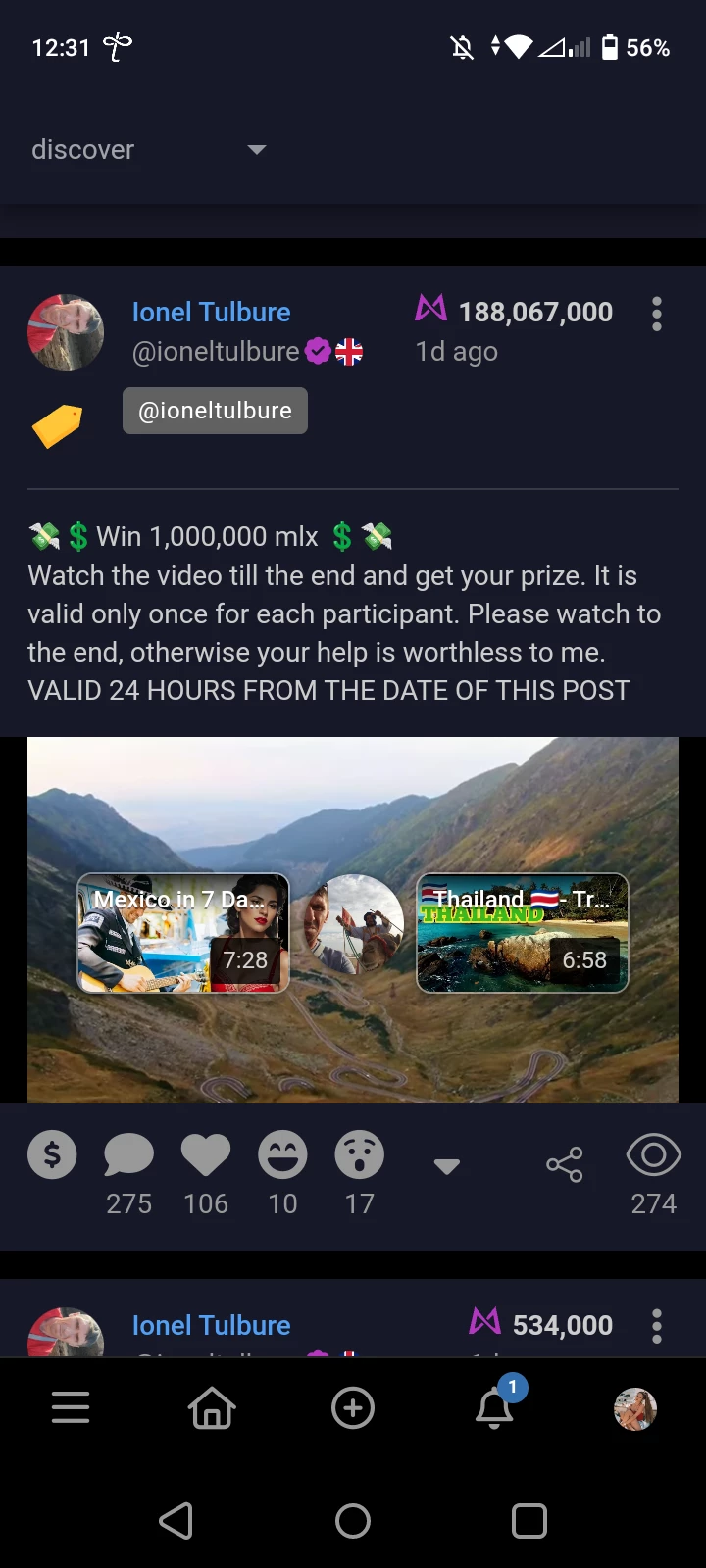React with the laughing emoji
706x1568 pixels.
[x=282, y=1155]
